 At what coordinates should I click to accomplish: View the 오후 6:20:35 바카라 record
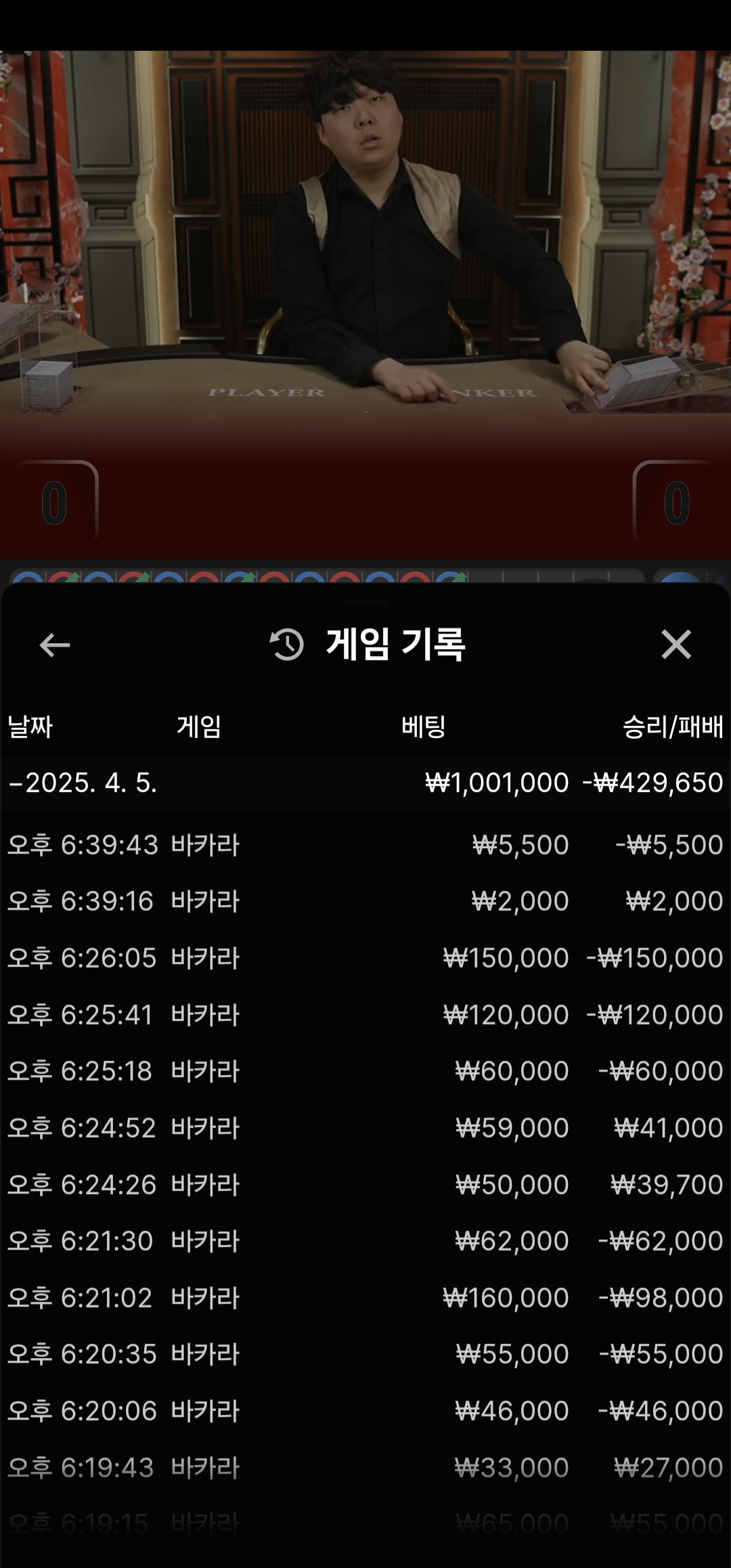point(365,1354)
